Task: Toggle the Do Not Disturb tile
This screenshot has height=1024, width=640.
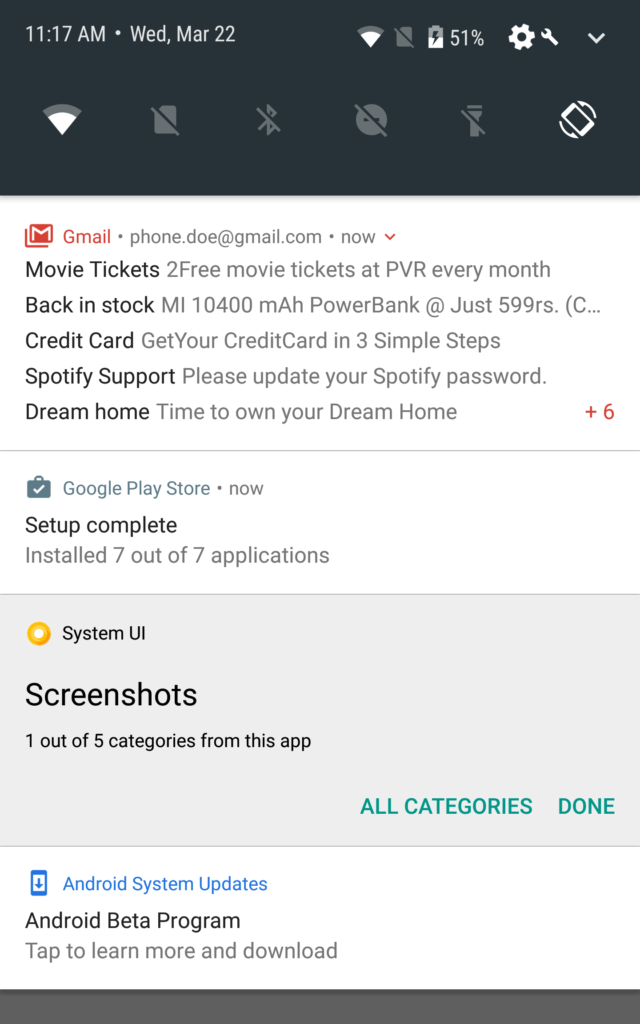Action: click(371, 121)
